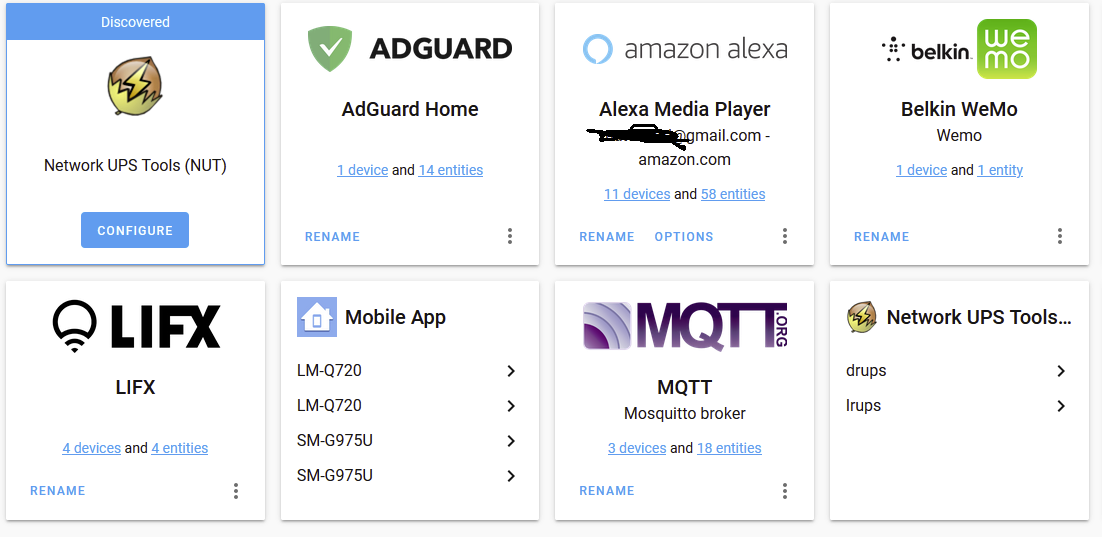The image size is (1102, 537).
Task: Show Alexa Media Player's 11 devices
Action: (x=636, y=194)
